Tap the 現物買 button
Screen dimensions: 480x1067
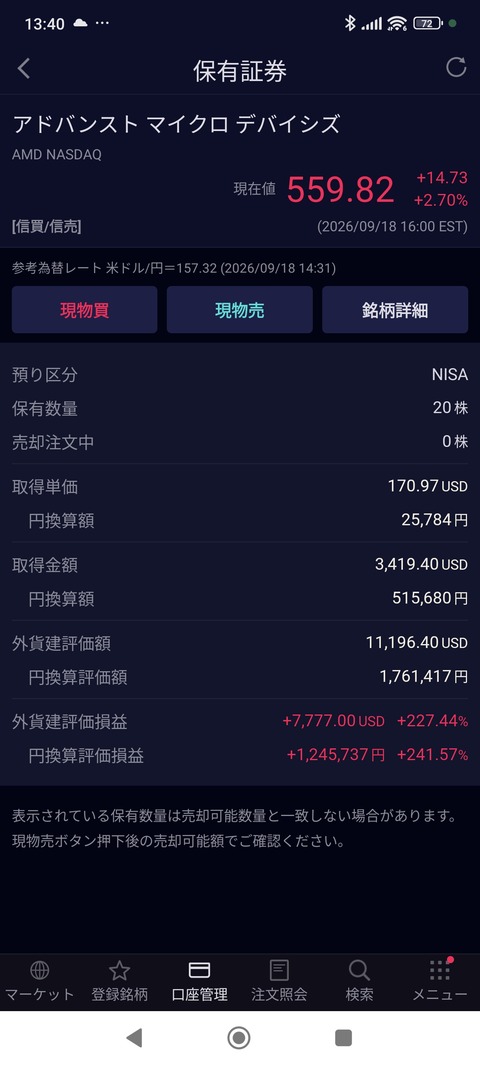pyautogui.click(x=84, y=310)
